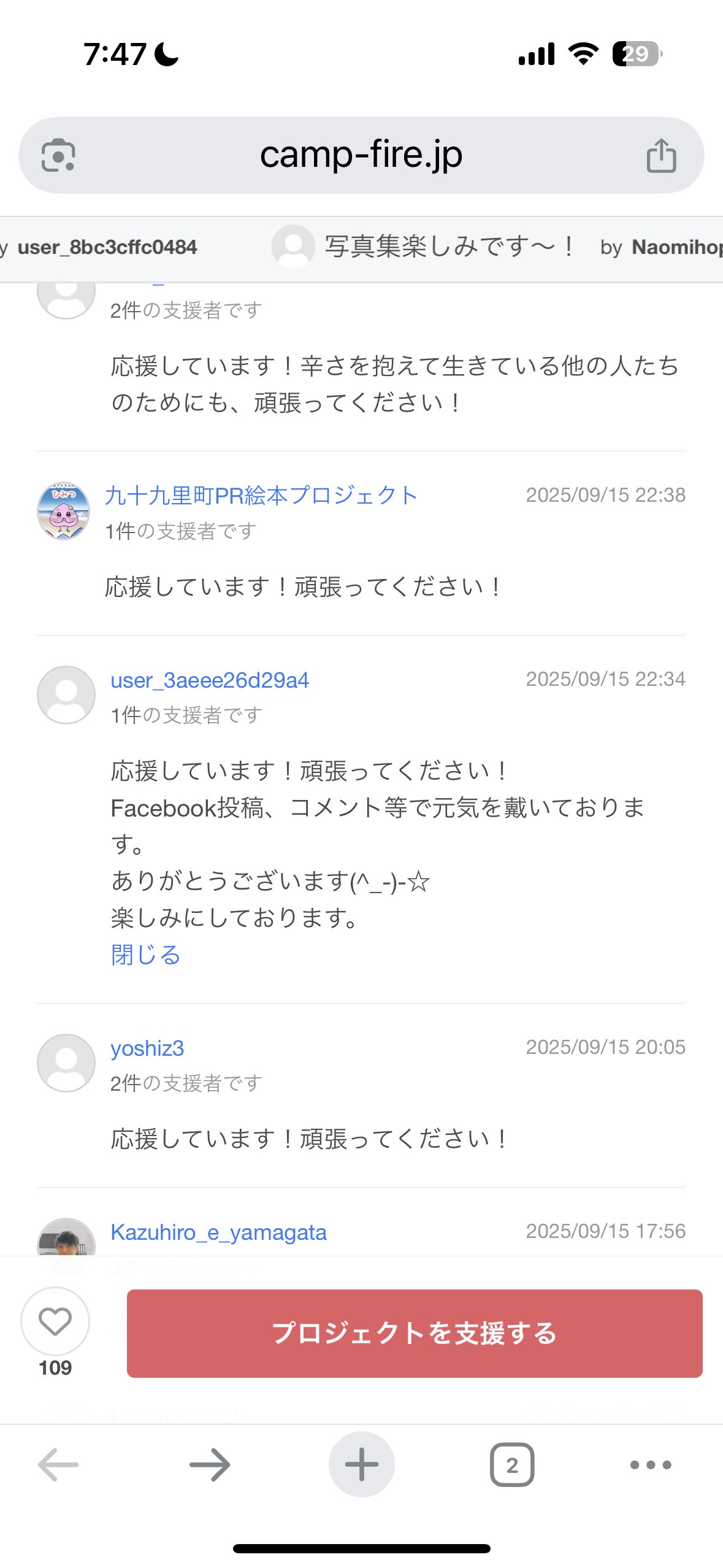The image size is (723, 1568).
Task: Tap プロジェクトを支援する to back the project
Action: click(x=415, y=1333)
